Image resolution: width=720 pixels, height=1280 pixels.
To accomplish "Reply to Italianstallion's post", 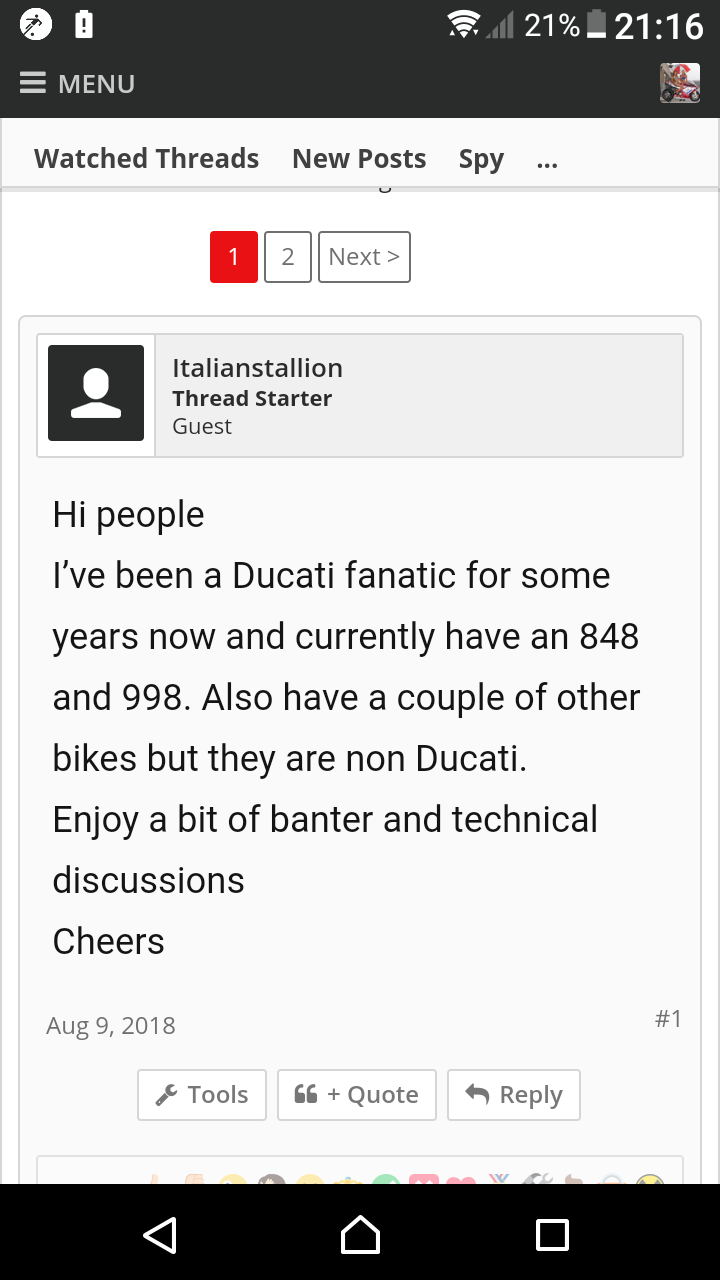I will (514, 1095).
